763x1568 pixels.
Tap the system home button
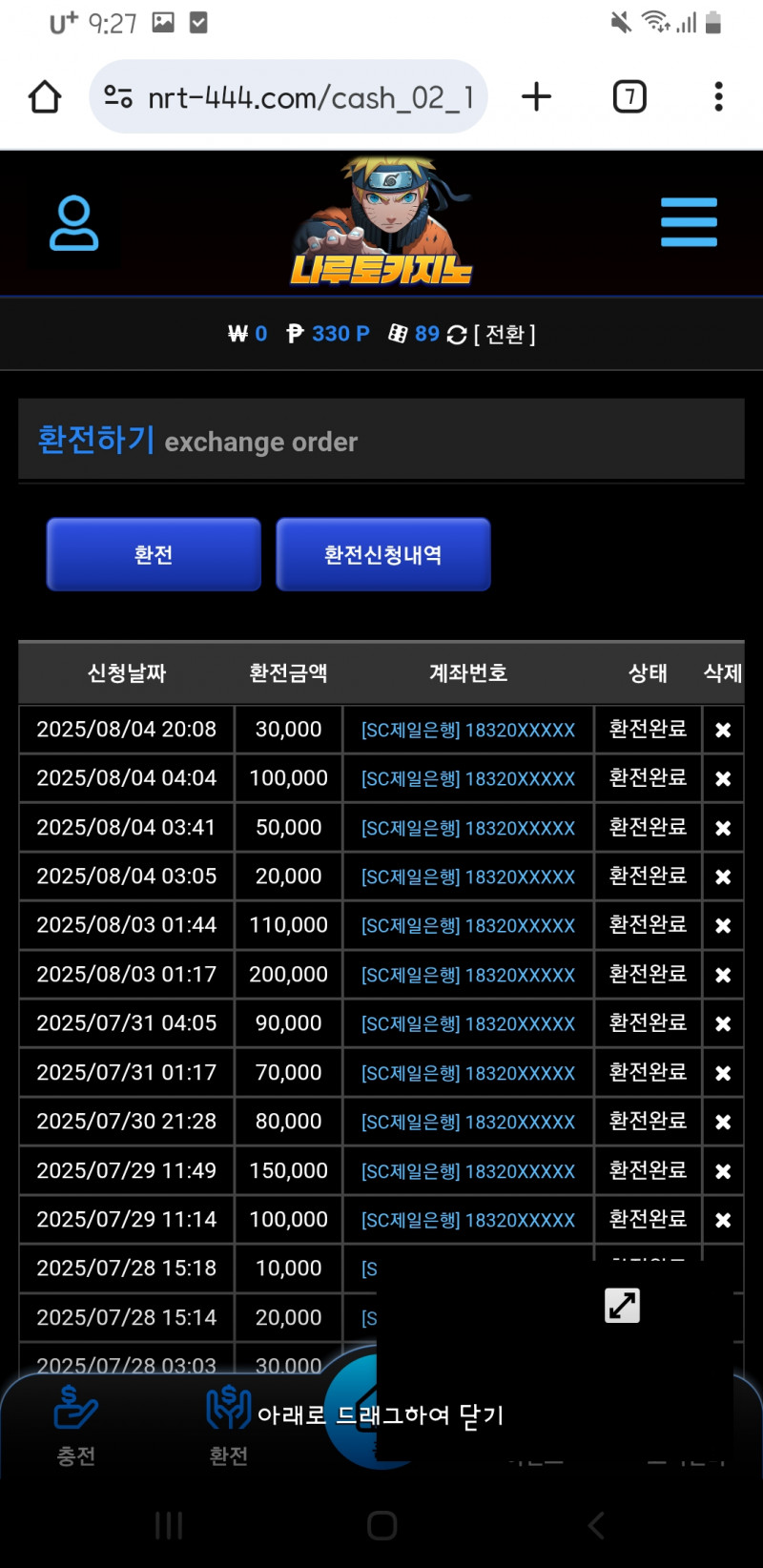(381, 1525)
